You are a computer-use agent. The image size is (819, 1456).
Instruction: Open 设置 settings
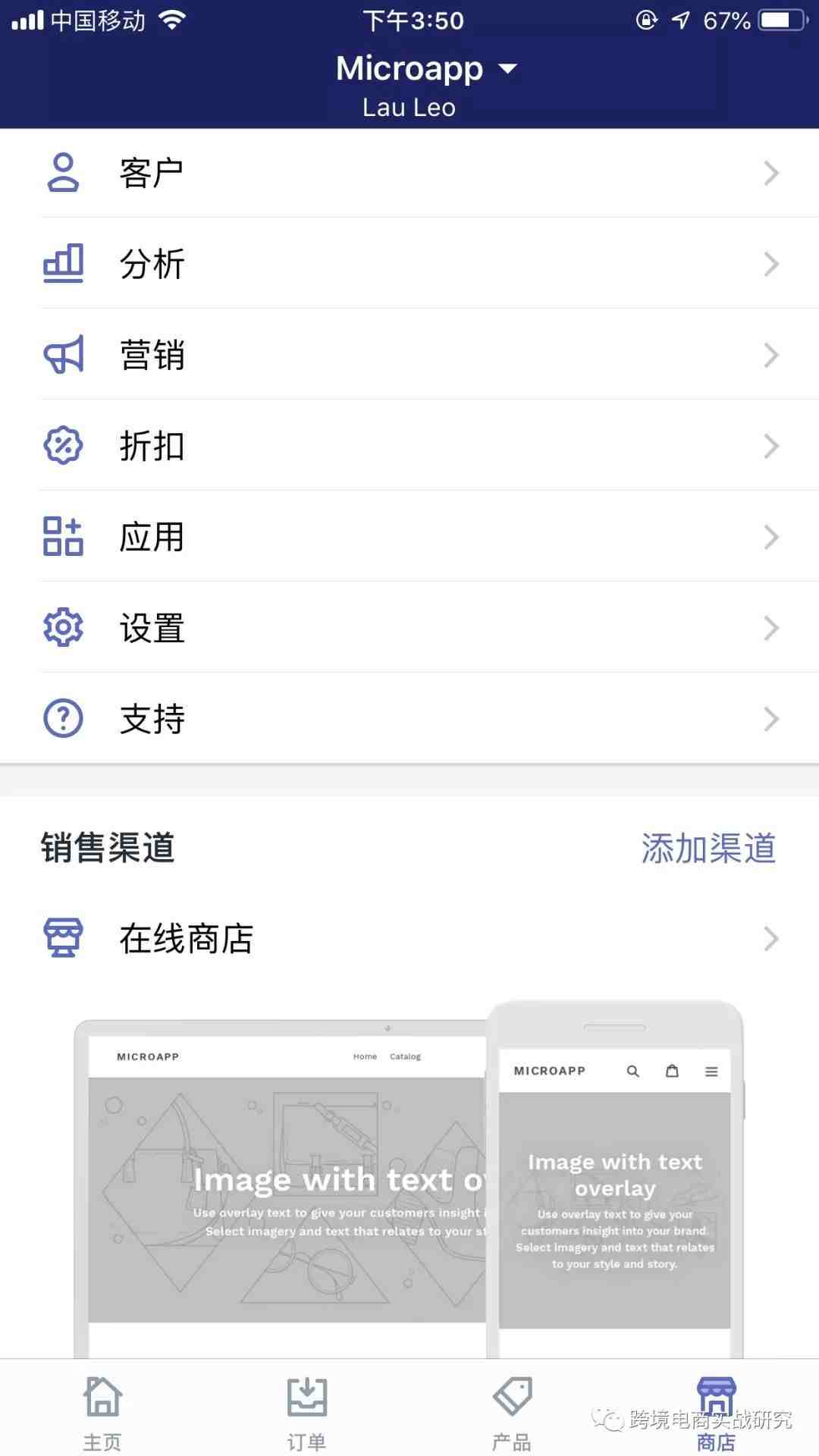point(409,628)
